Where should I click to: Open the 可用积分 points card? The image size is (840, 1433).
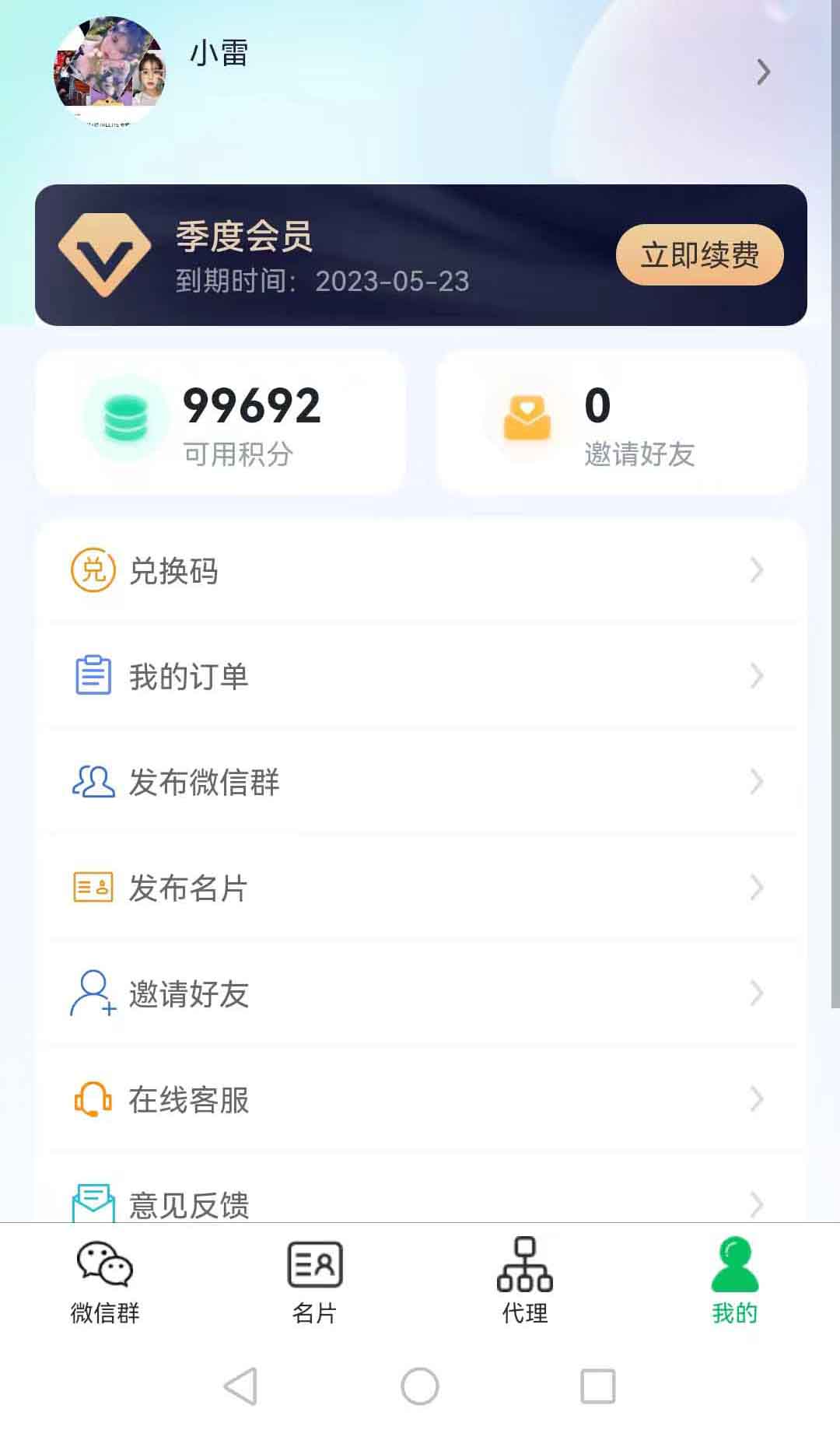point(220,422)
